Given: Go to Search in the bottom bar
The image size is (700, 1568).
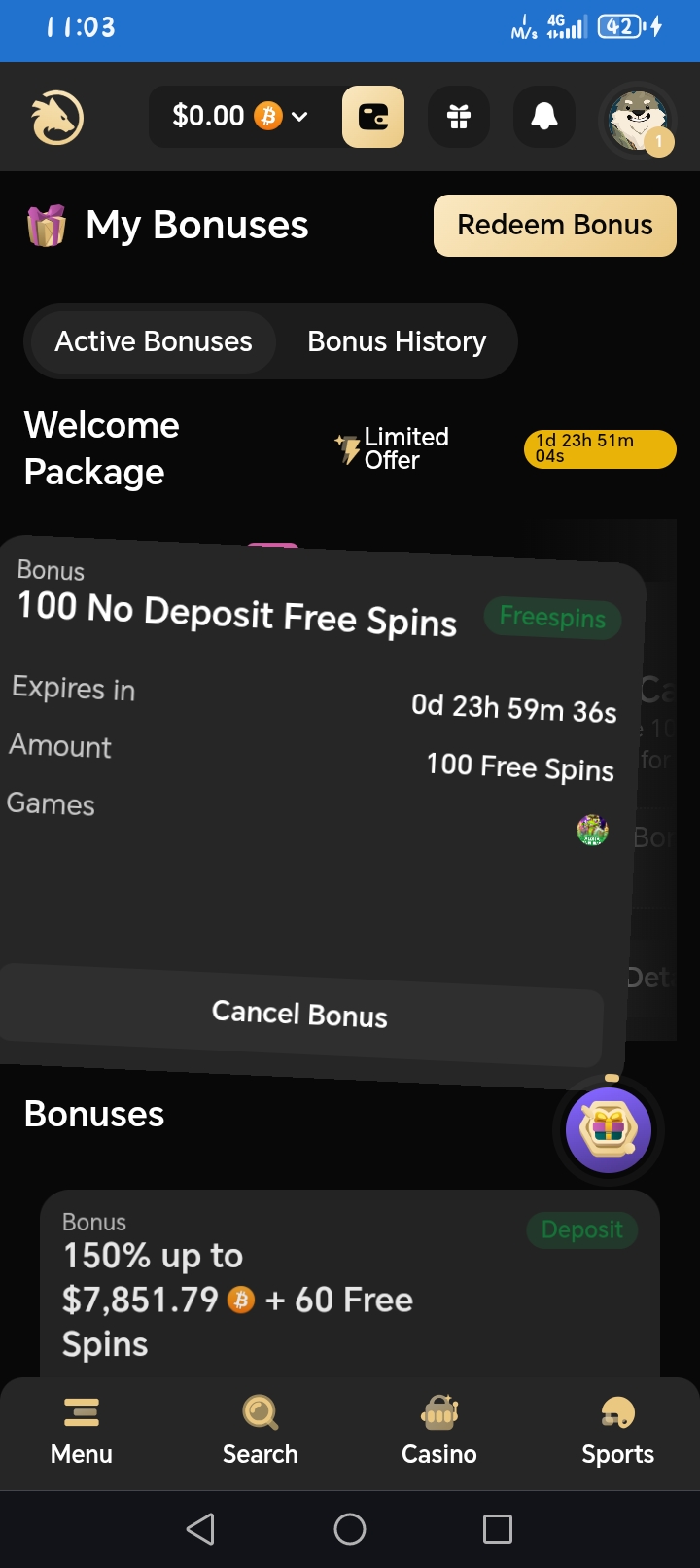Looking at the screenshot, I should click(260, 1430).
